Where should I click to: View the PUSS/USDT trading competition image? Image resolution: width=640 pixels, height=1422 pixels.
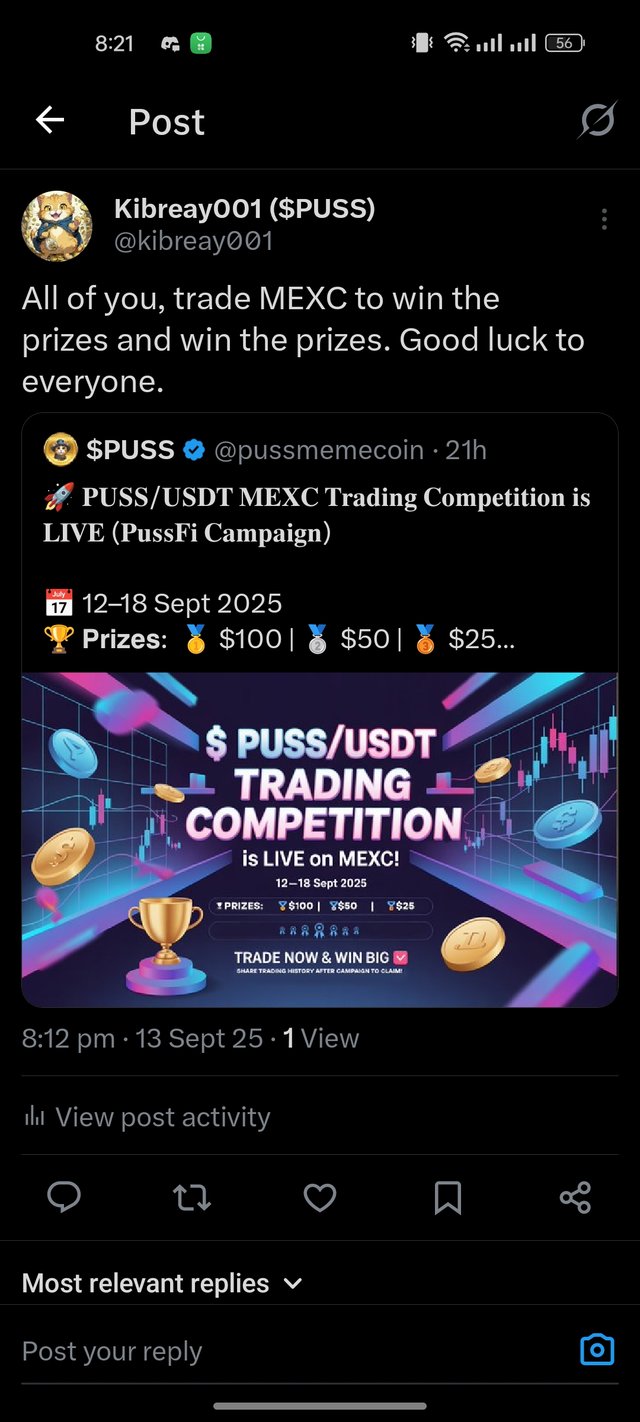click(x=320, y=838)
